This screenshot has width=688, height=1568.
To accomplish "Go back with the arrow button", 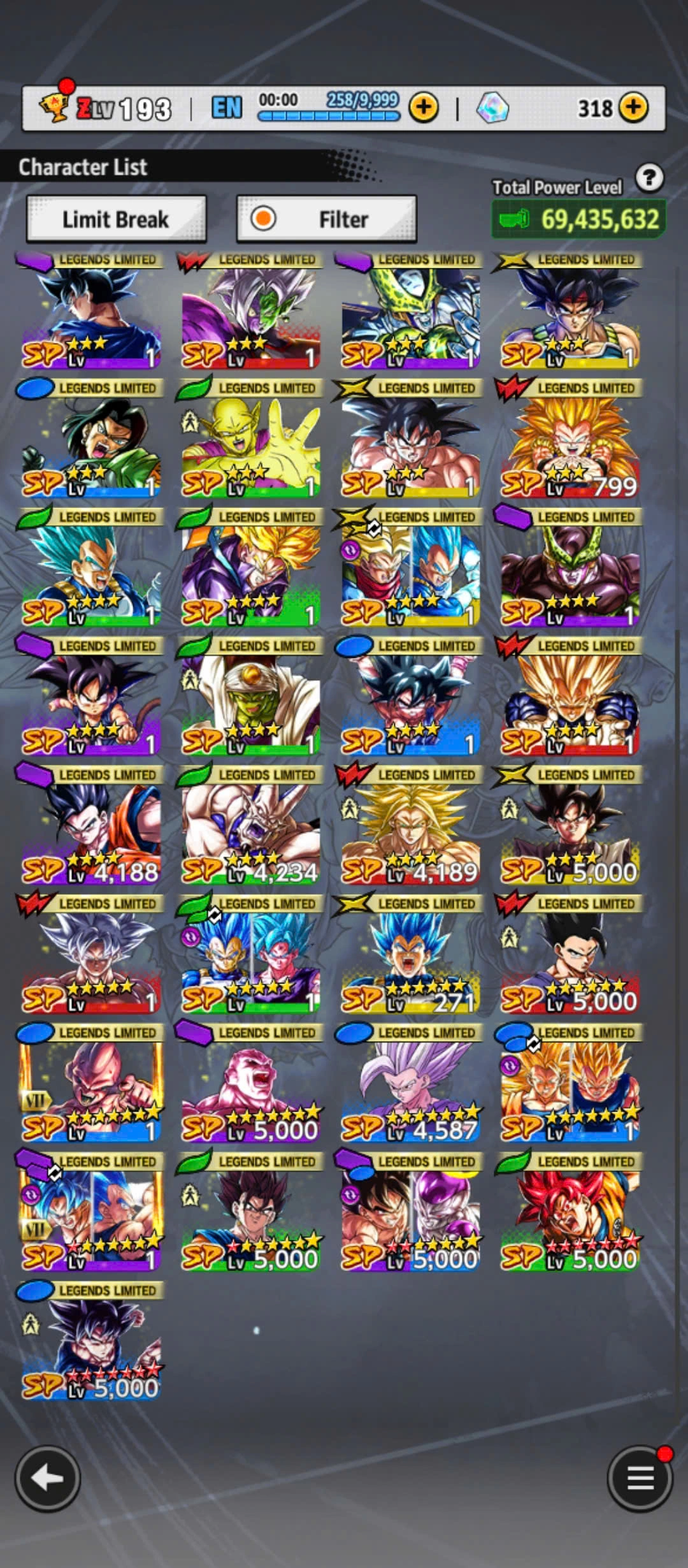I will pyautogui.click(x=48, y=1478).
